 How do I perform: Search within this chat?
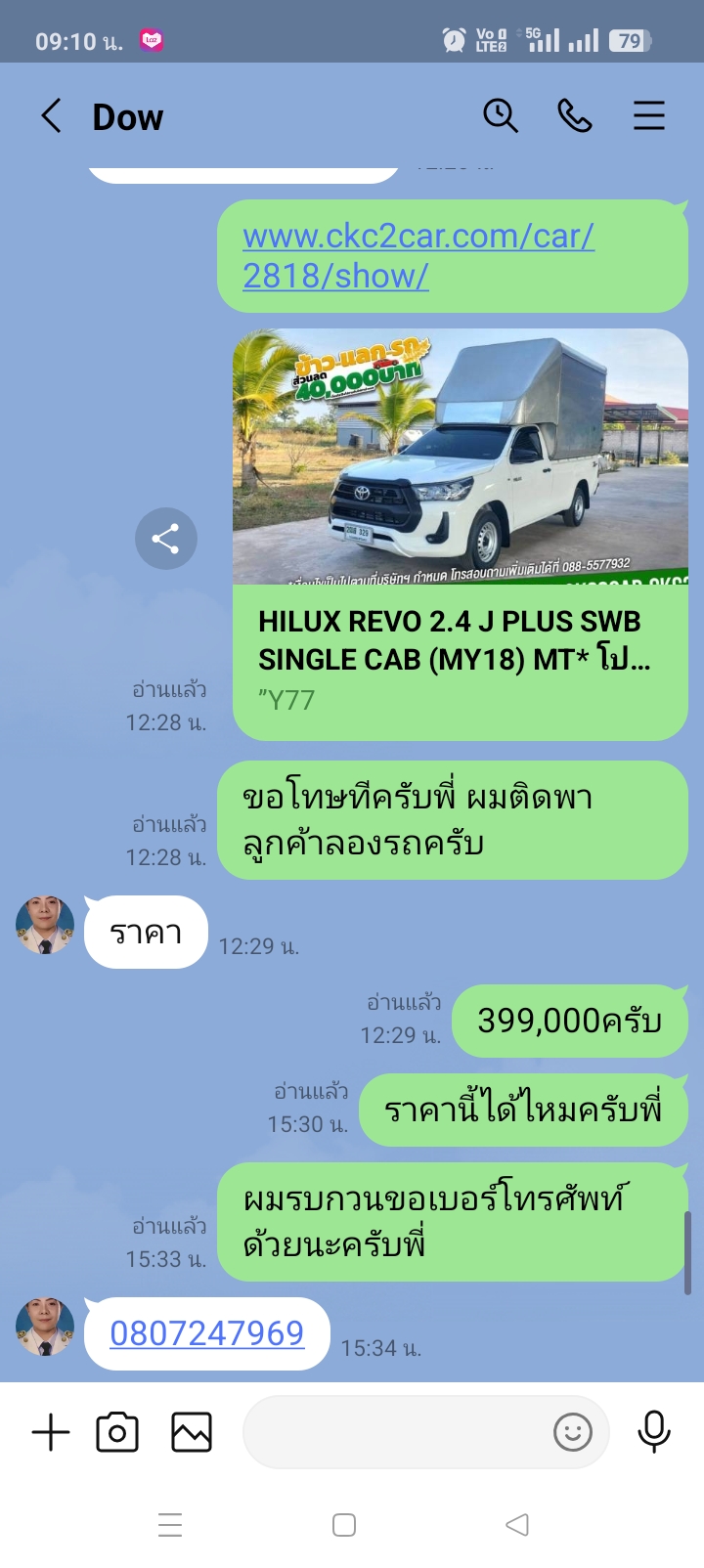coord(501,116)
